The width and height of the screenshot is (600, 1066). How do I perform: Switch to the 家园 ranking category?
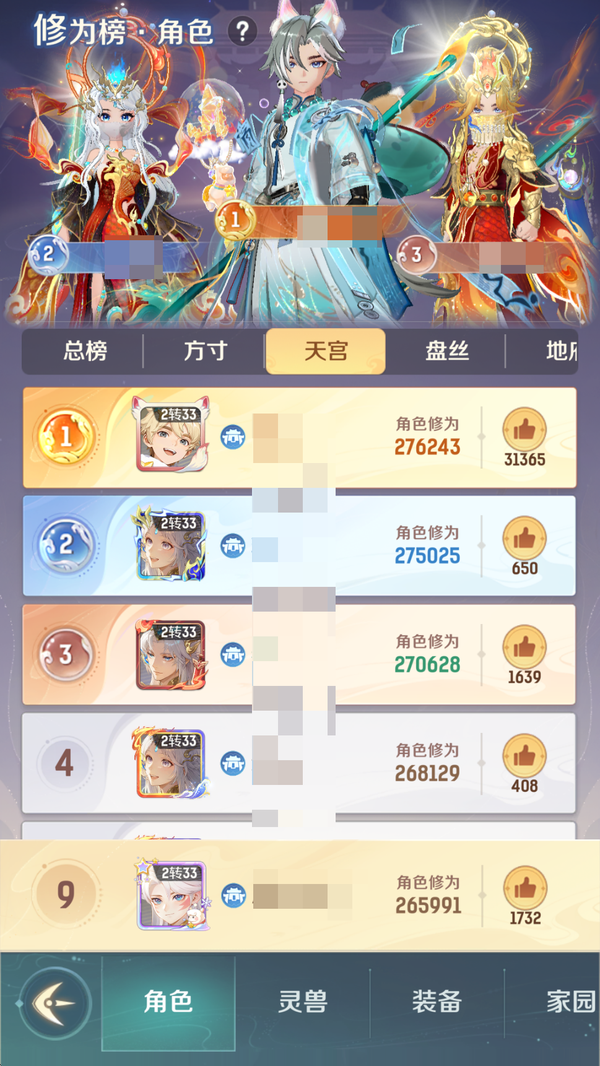pyautogui.click(x=570, y=1002)
